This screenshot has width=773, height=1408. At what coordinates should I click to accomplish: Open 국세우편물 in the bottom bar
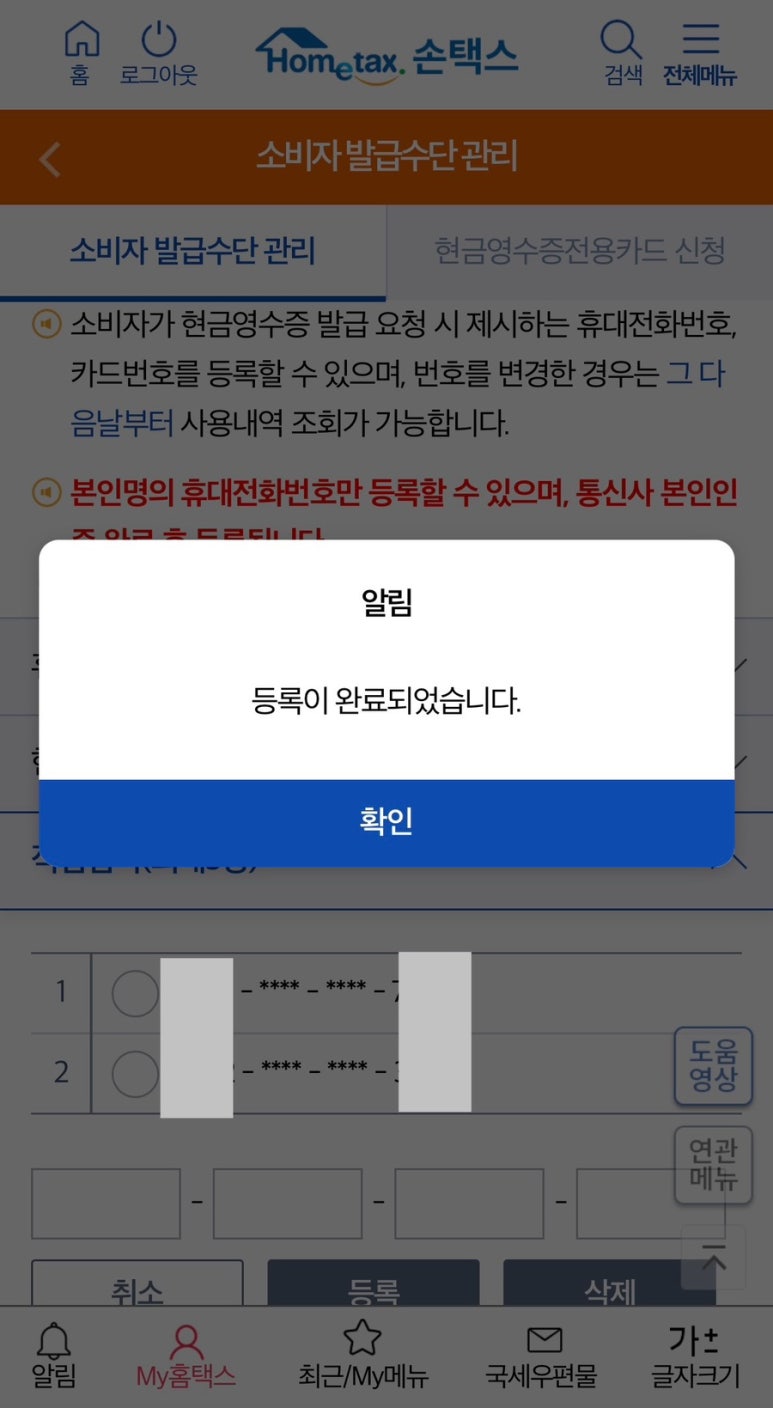point(541,1355)
